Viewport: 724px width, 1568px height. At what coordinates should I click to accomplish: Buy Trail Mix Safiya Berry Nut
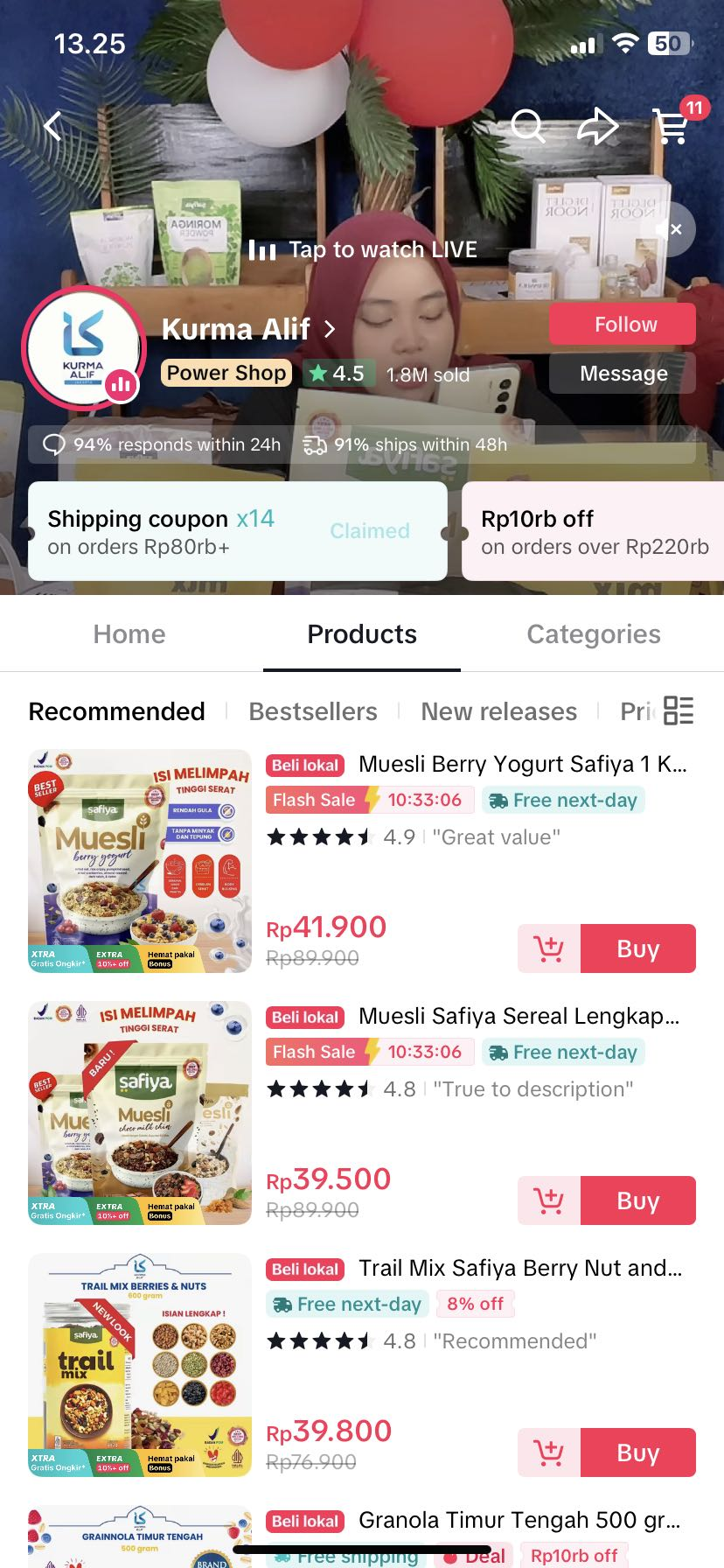(637, 1452)
